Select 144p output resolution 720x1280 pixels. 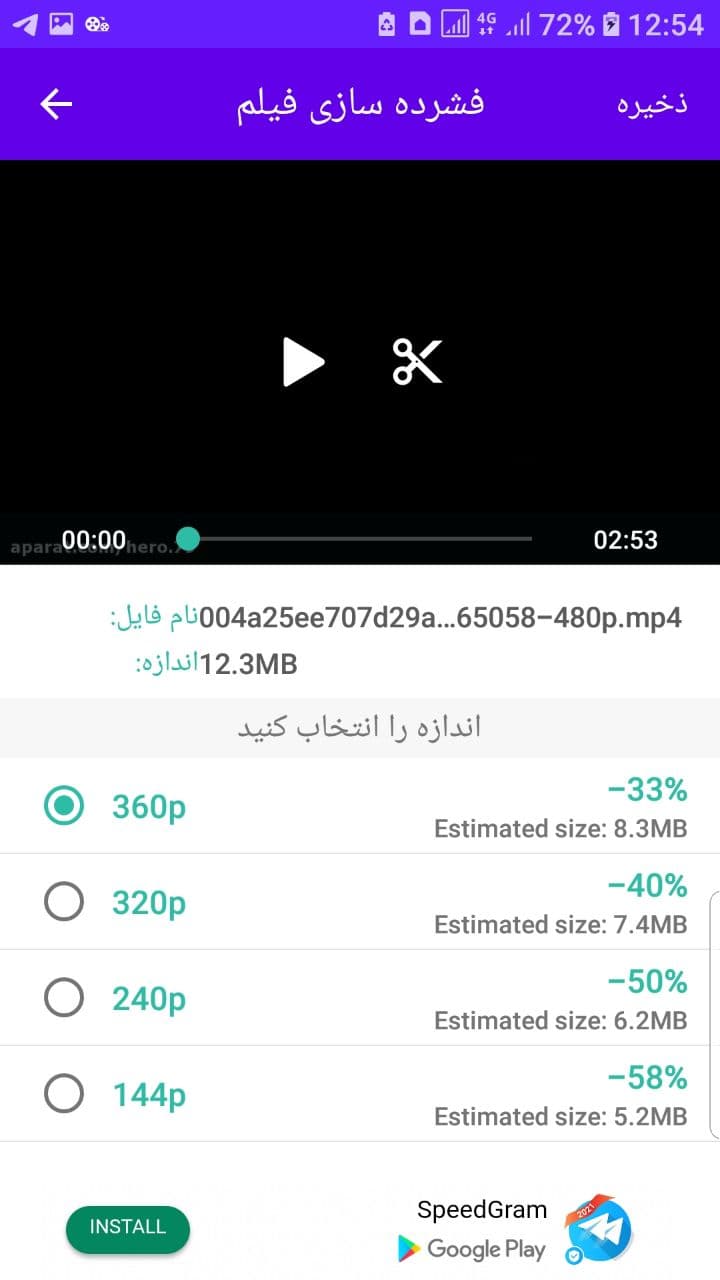[64, 1093]
